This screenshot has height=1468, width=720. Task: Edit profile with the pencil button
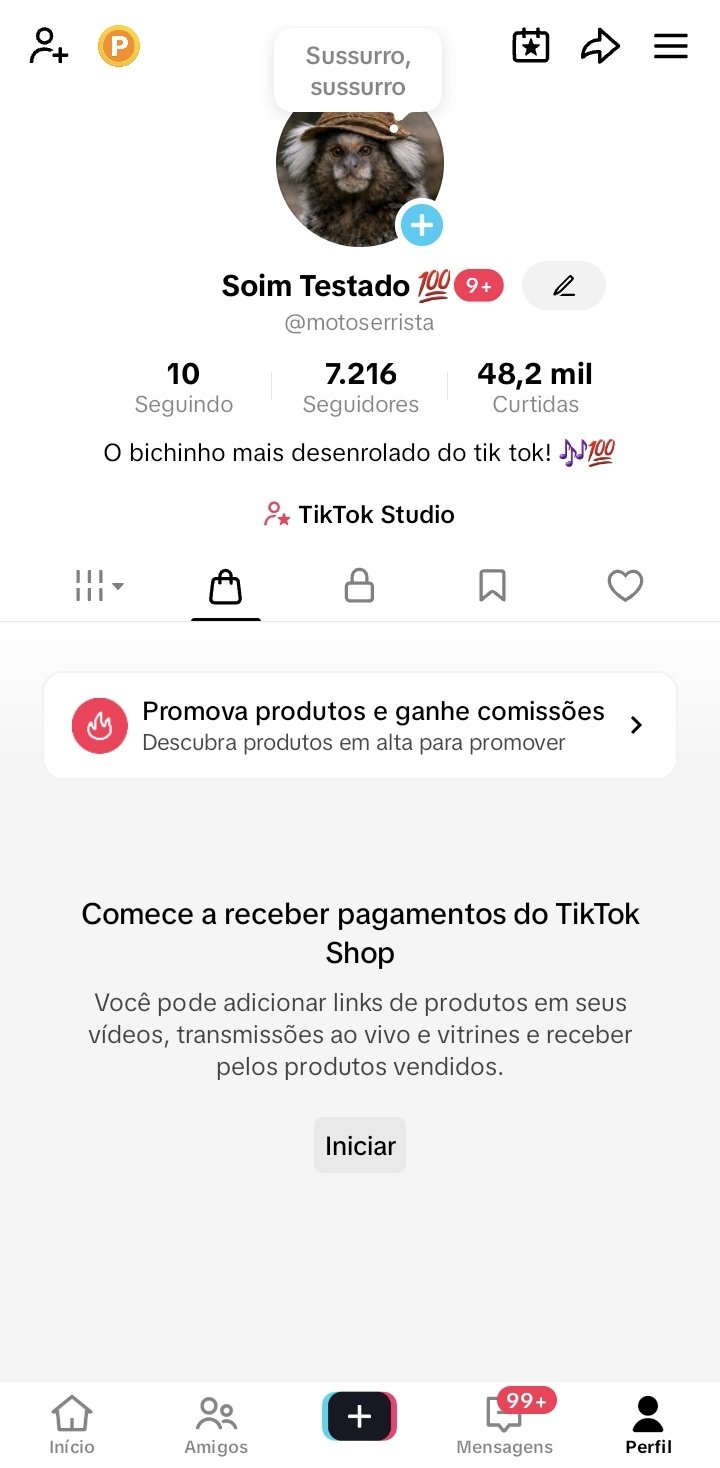pyautogui.click(x=564, y=286)
